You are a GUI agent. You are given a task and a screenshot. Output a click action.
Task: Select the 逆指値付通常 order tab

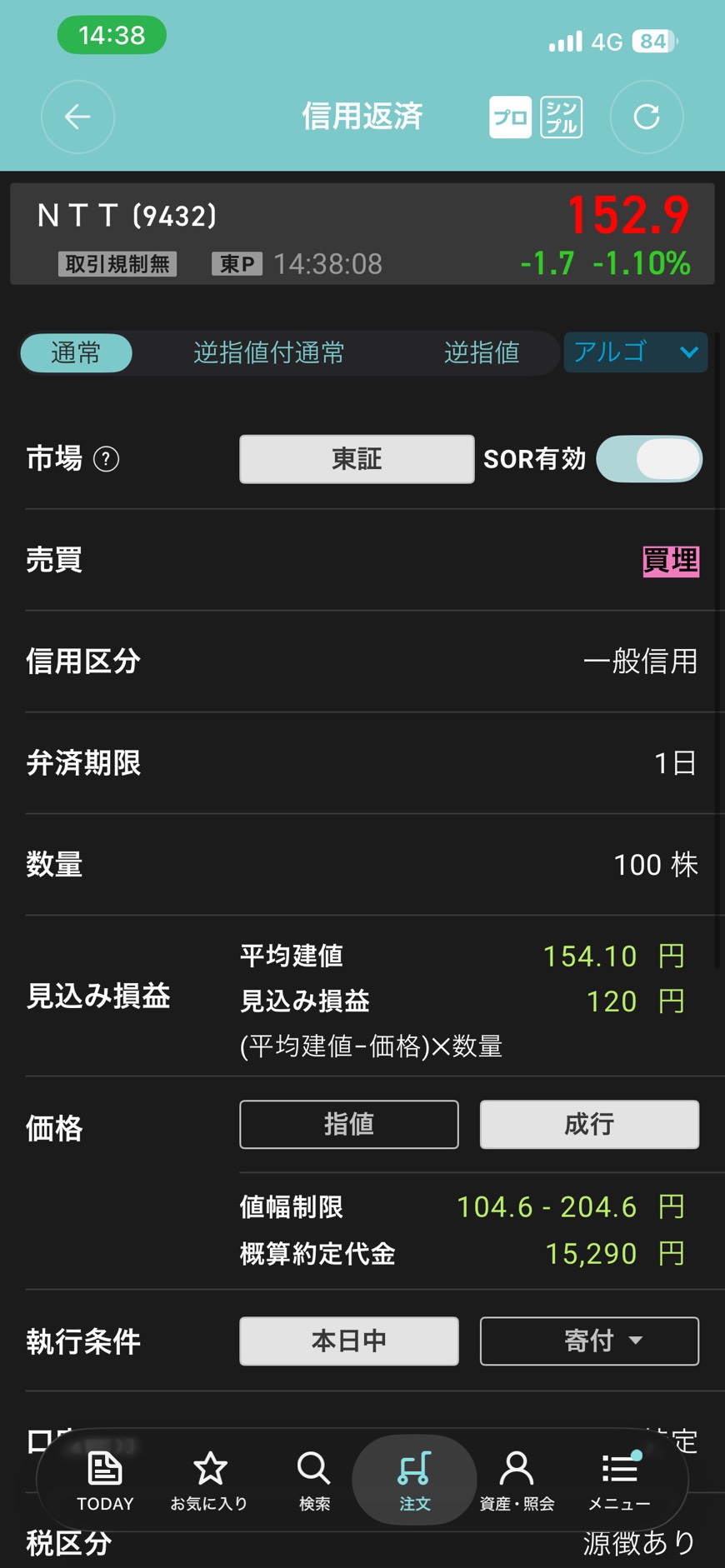click(x=268, y=352)
